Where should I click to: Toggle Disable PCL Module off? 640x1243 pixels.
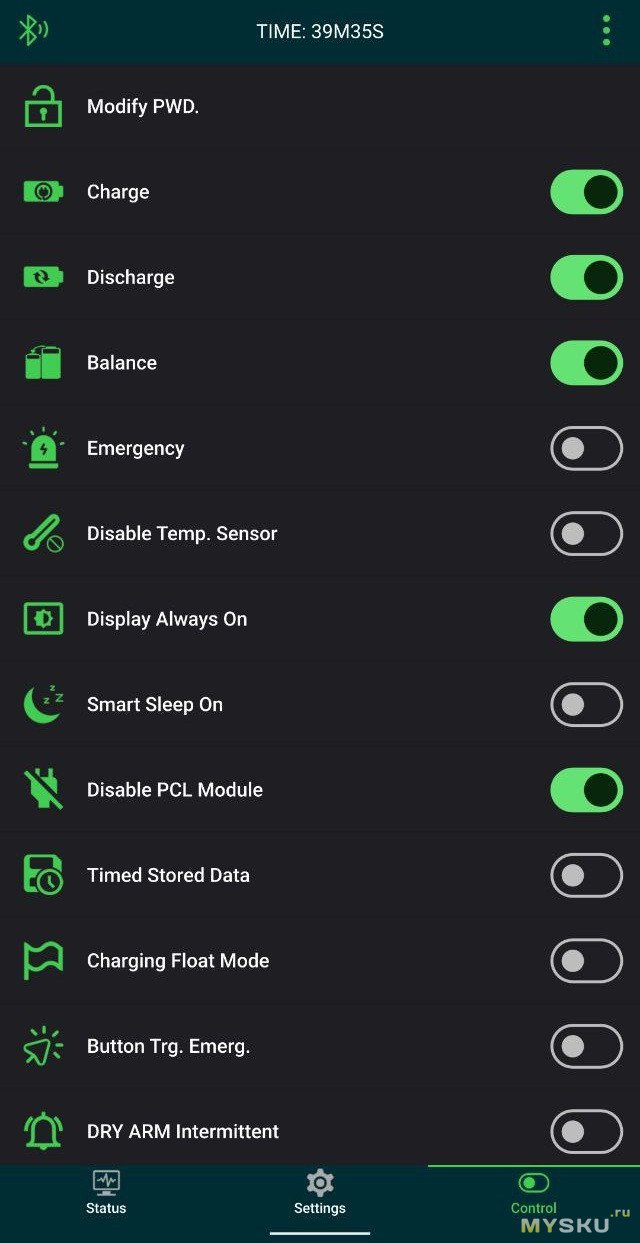point(586,789)
